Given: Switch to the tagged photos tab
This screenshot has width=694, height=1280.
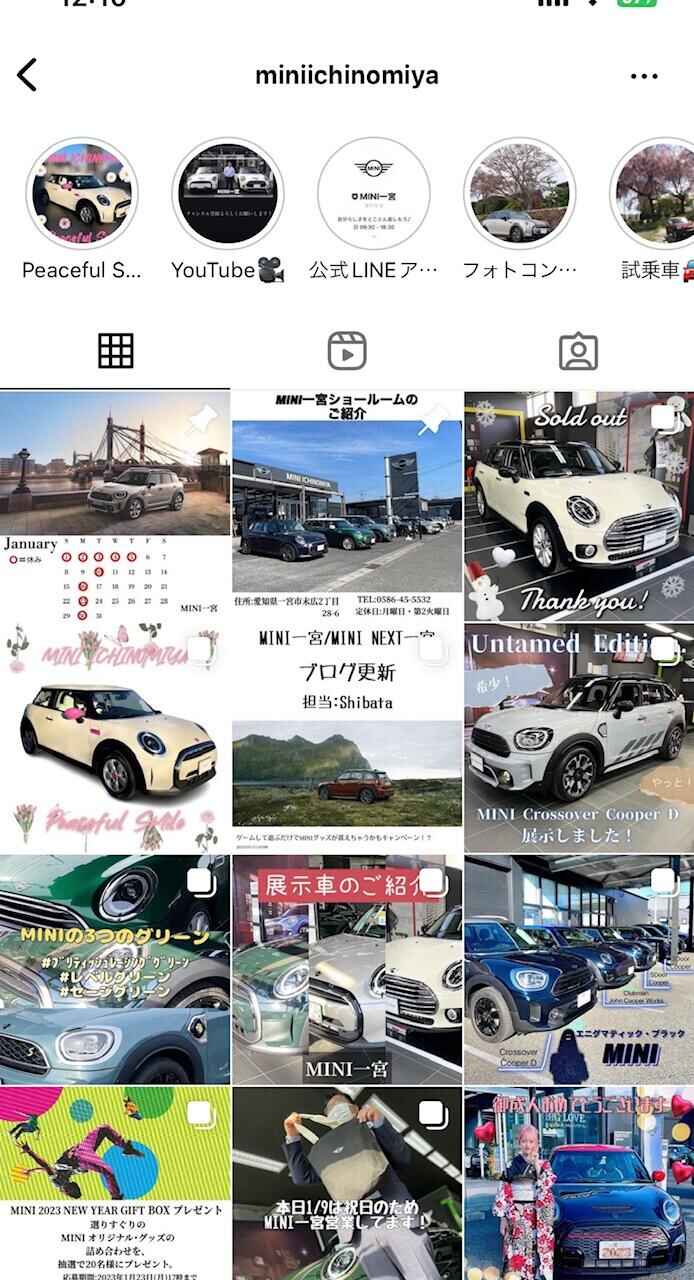Looking at the screenshot, I should [x=578, y=351].
